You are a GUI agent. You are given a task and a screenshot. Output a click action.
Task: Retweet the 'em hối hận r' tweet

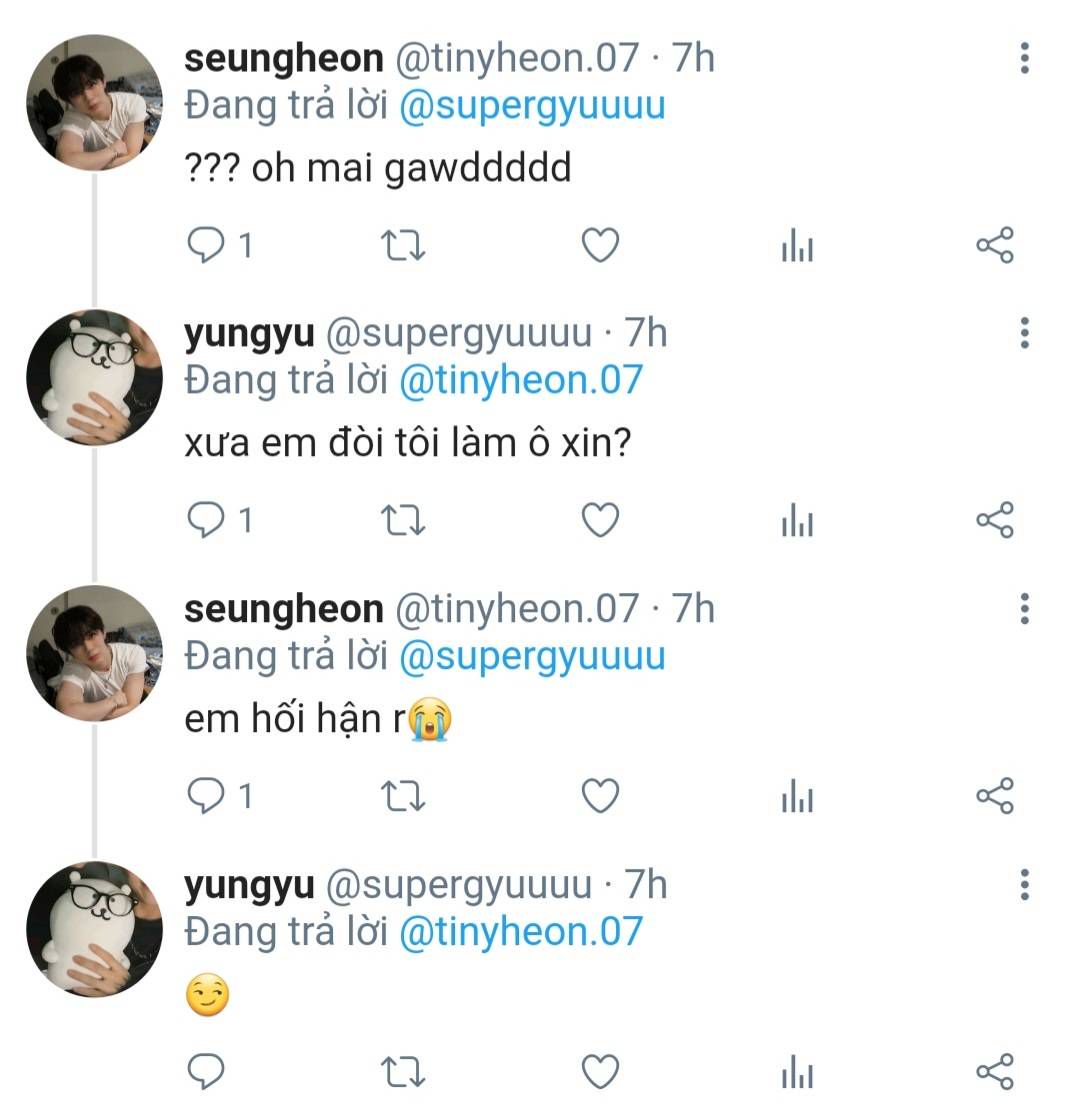point(404,796)
